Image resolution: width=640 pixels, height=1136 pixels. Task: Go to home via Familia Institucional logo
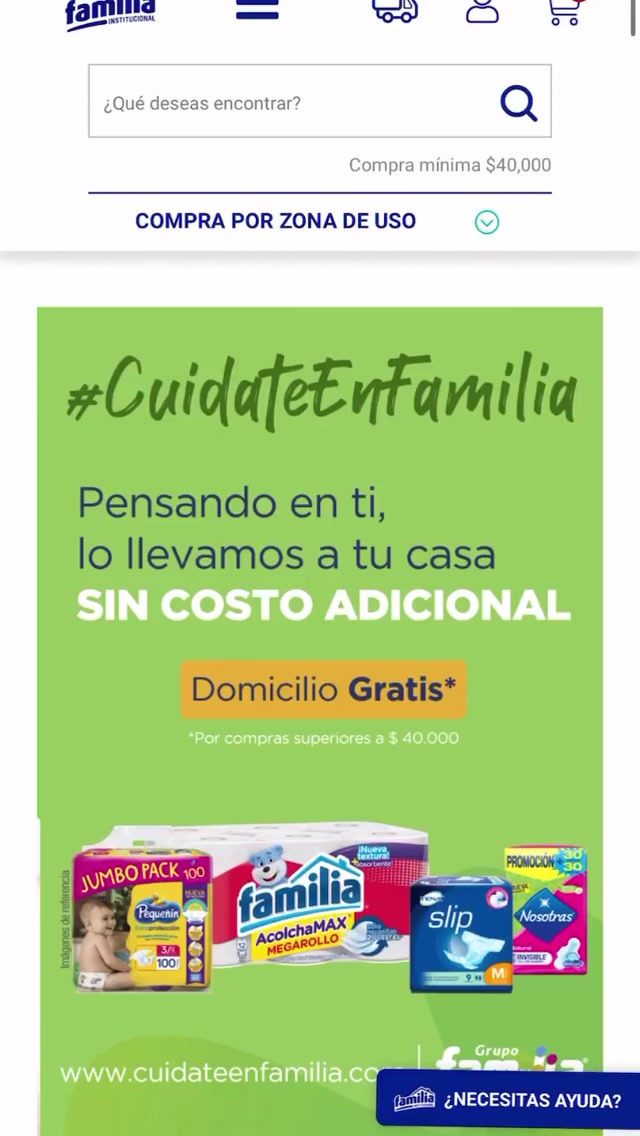click(x=110, y=14)
